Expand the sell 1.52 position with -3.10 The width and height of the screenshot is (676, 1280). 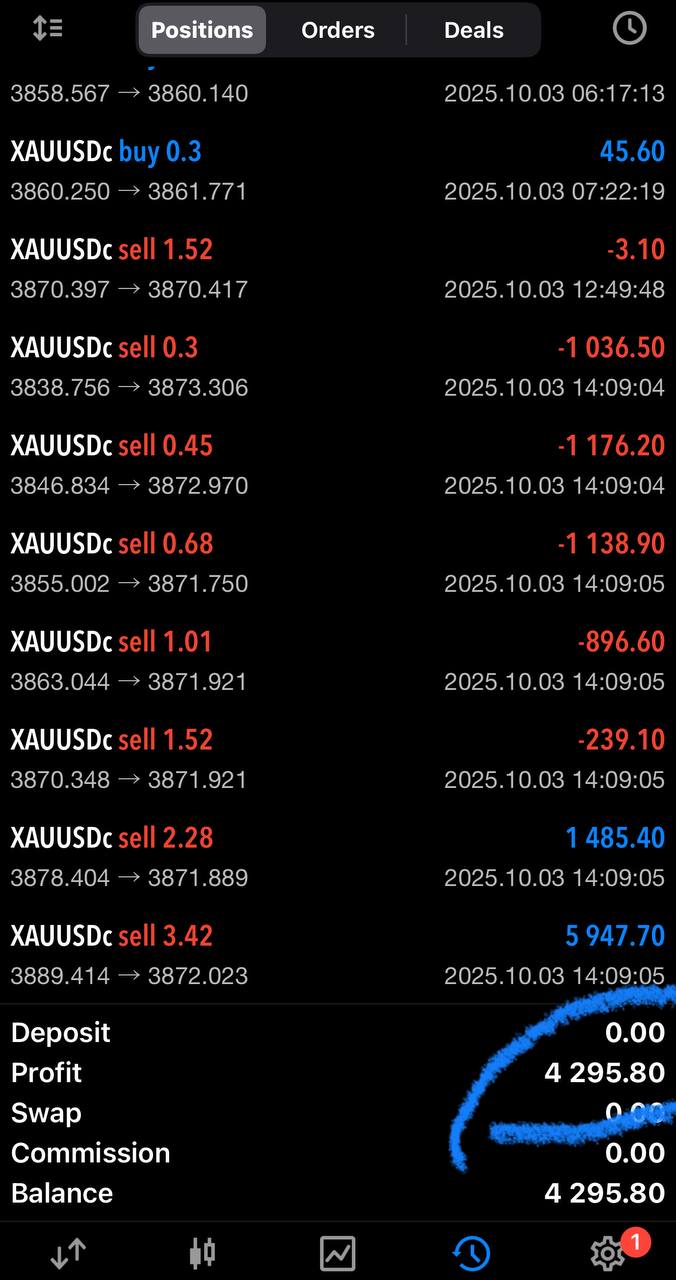[337, 268]
